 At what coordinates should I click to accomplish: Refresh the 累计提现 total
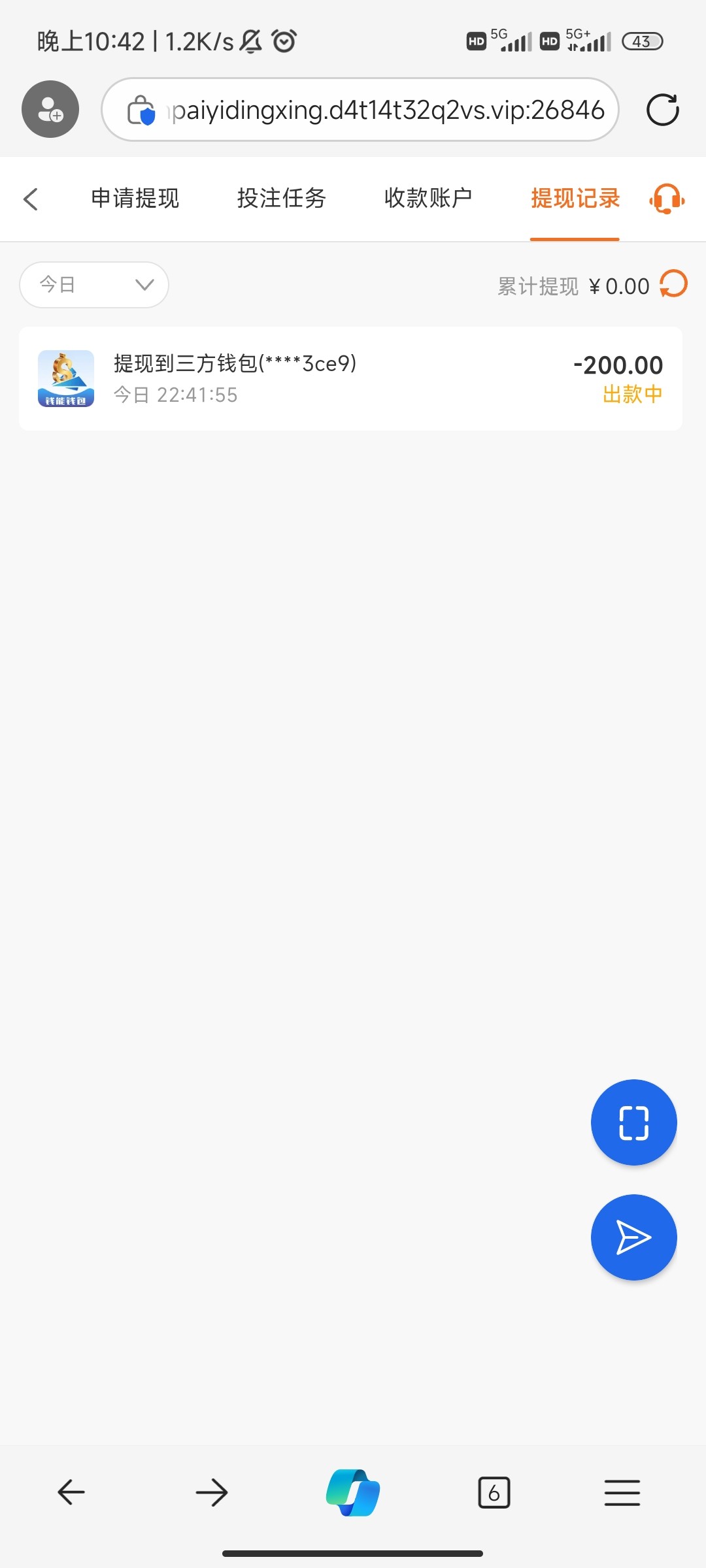[673, 284]
